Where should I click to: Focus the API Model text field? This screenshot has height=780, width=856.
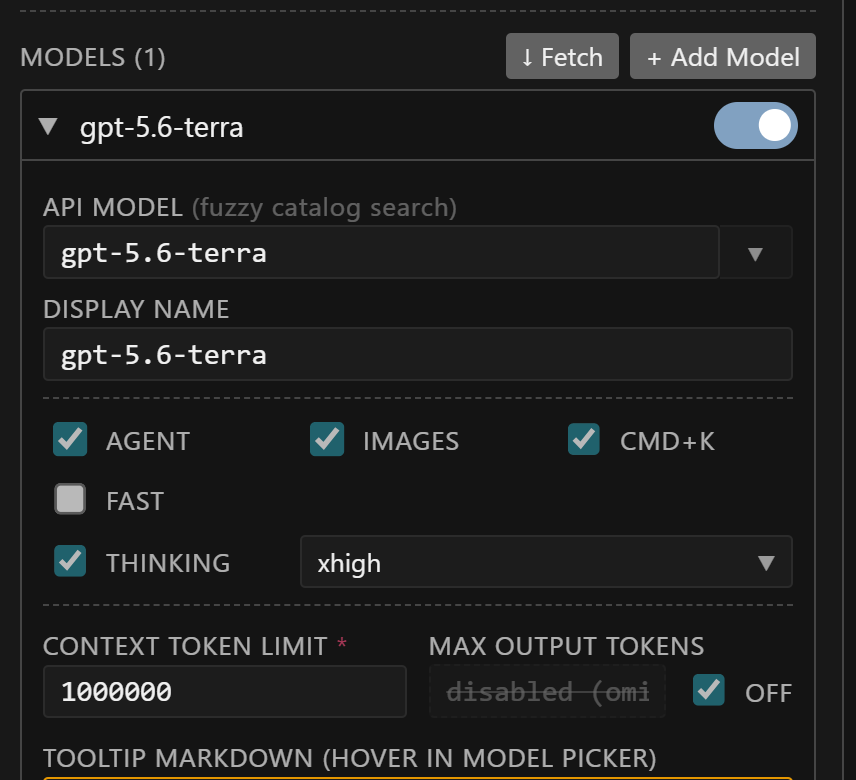[381, 252]
